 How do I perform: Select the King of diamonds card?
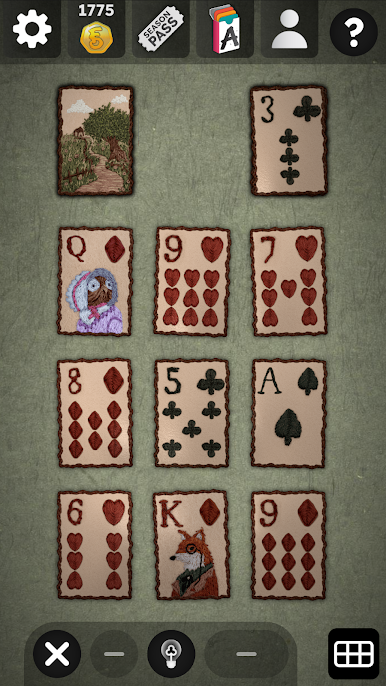[192, 545]
